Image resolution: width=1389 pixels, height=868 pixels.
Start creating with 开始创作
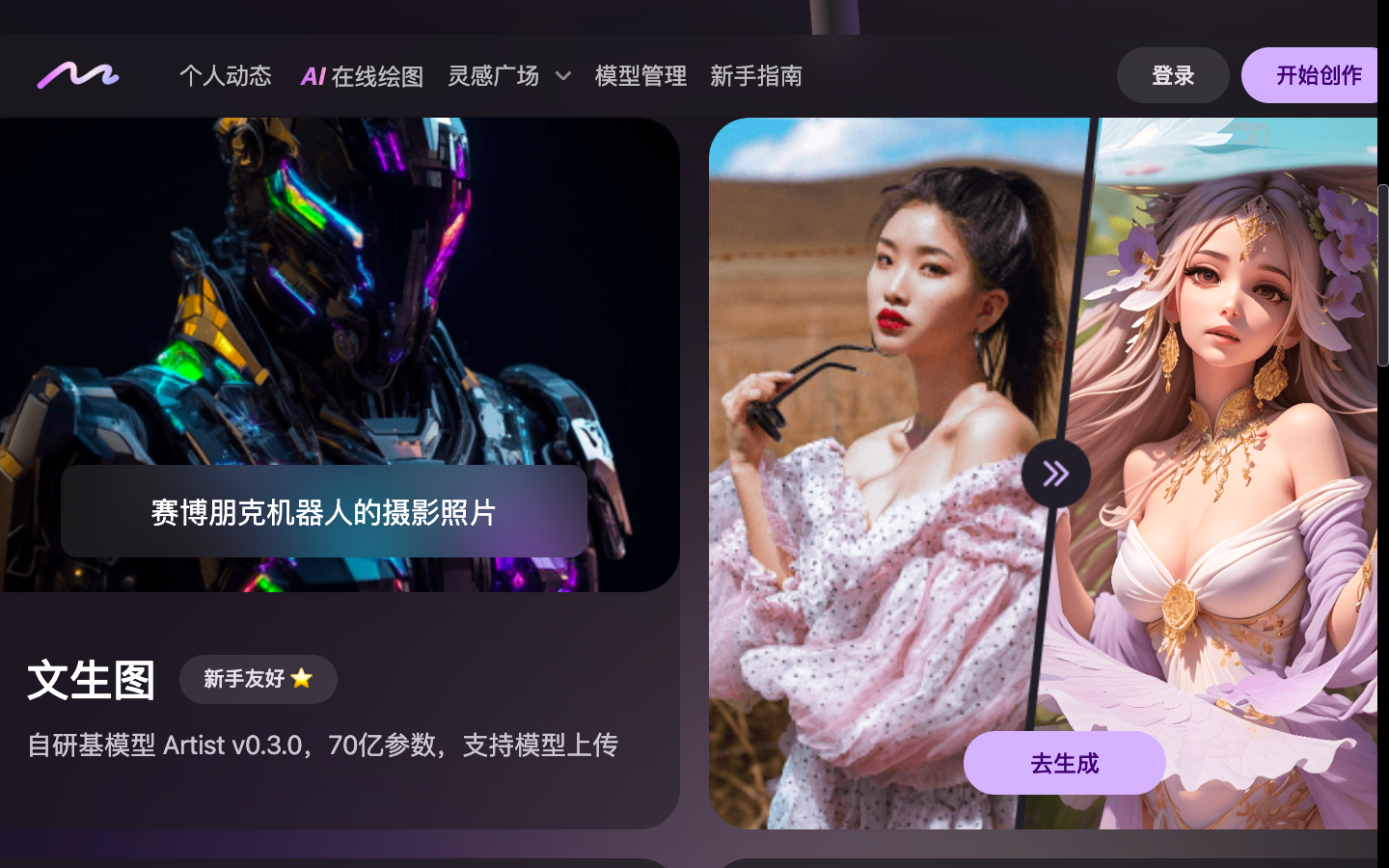[x=1316, y=75]
